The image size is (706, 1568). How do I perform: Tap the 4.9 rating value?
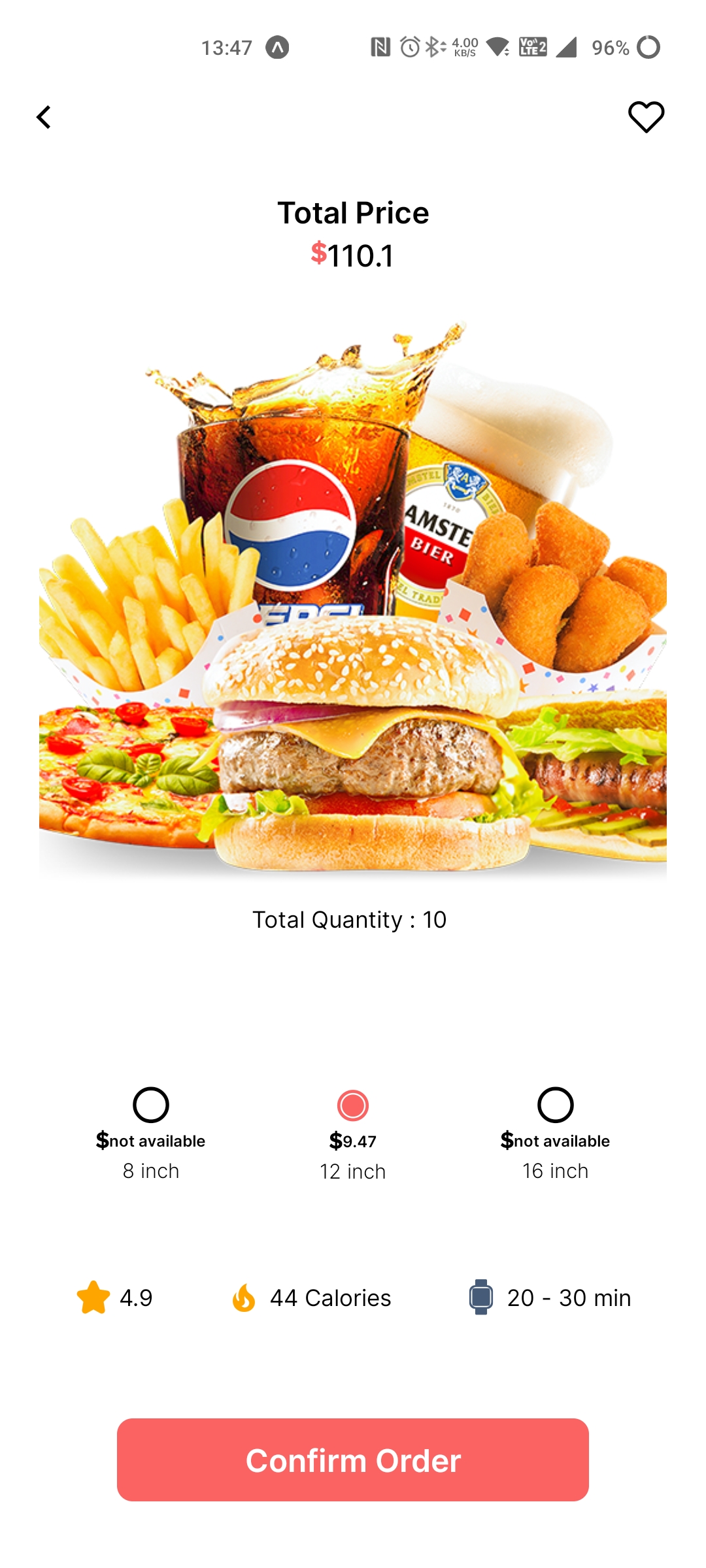(x=135, y=1298)
